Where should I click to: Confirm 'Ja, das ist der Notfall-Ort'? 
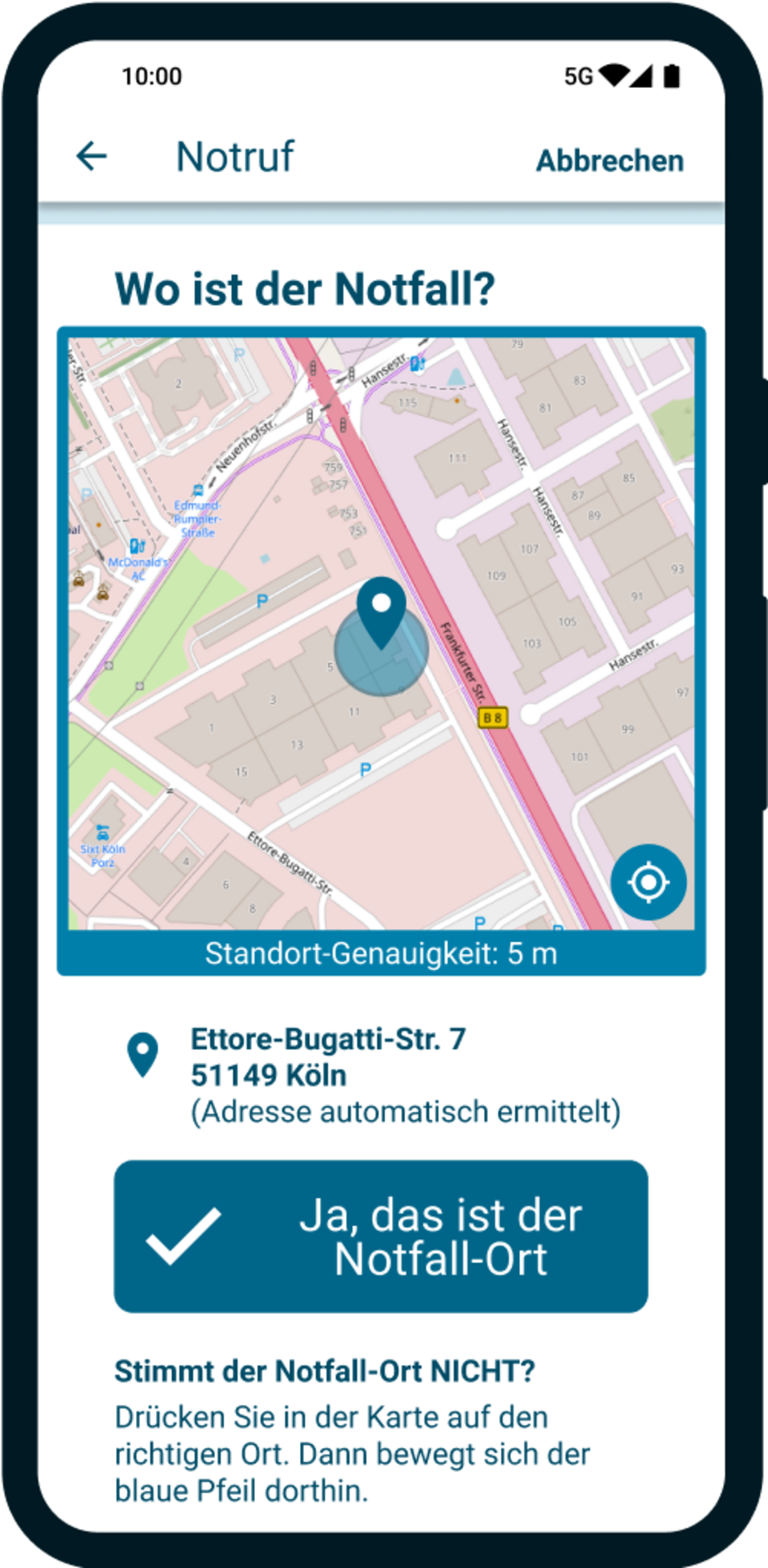(x=381, y=1236)
